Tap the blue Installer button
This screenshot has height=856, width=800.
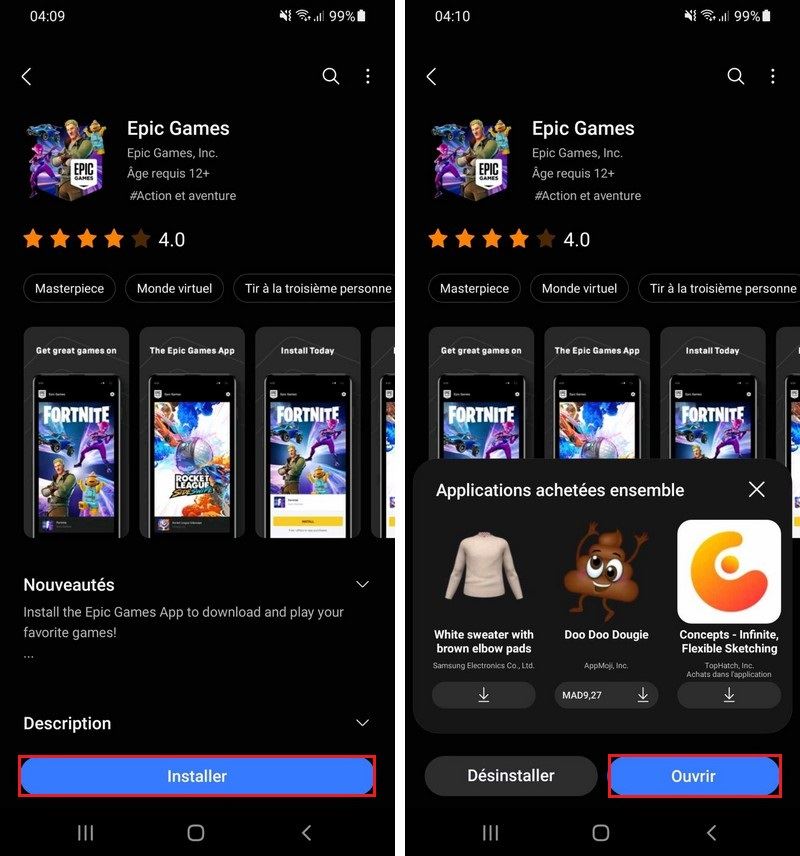[197, 776]
